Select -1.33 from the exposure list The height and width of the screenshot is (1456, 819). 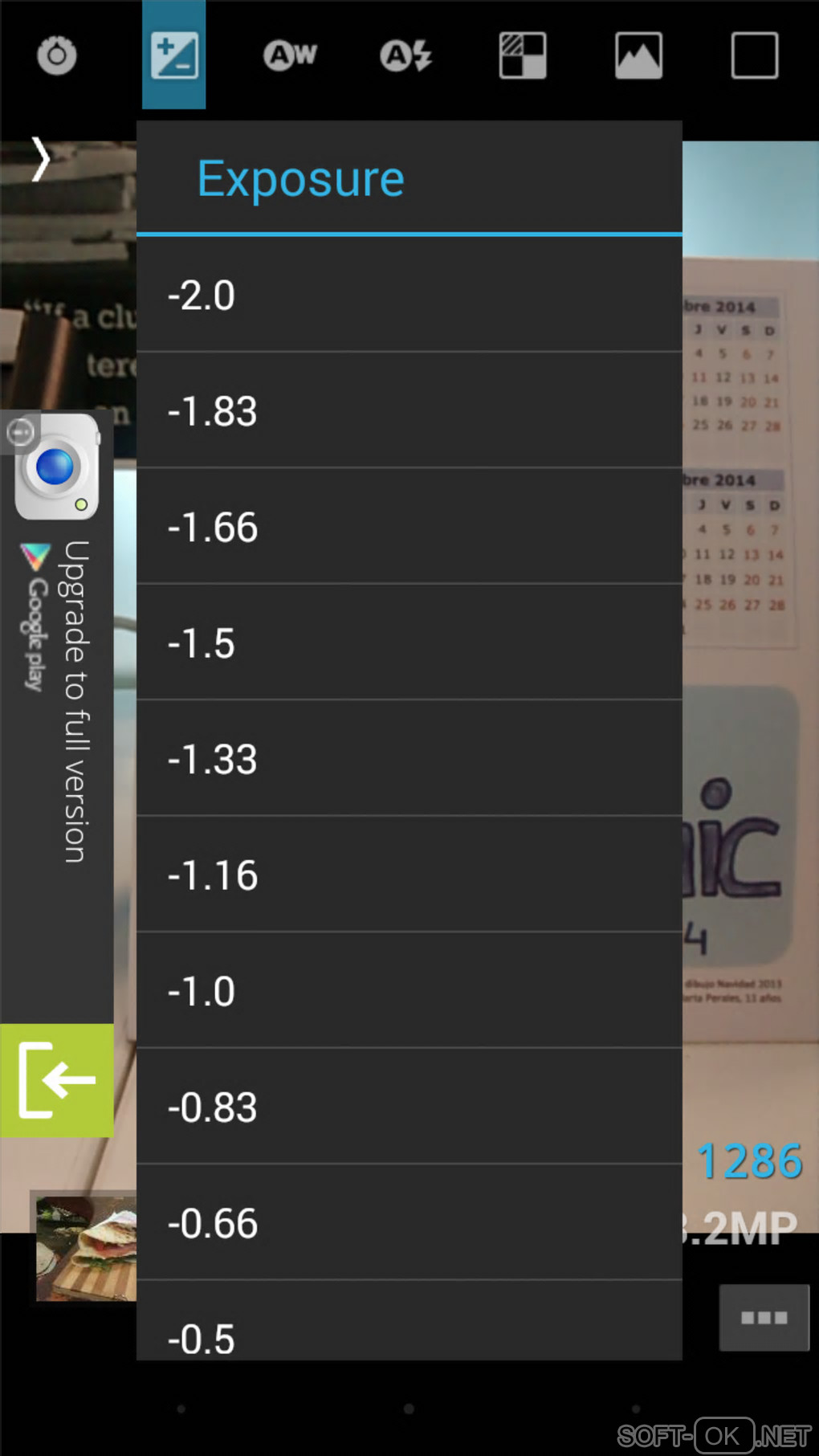[x=409, y=758]
